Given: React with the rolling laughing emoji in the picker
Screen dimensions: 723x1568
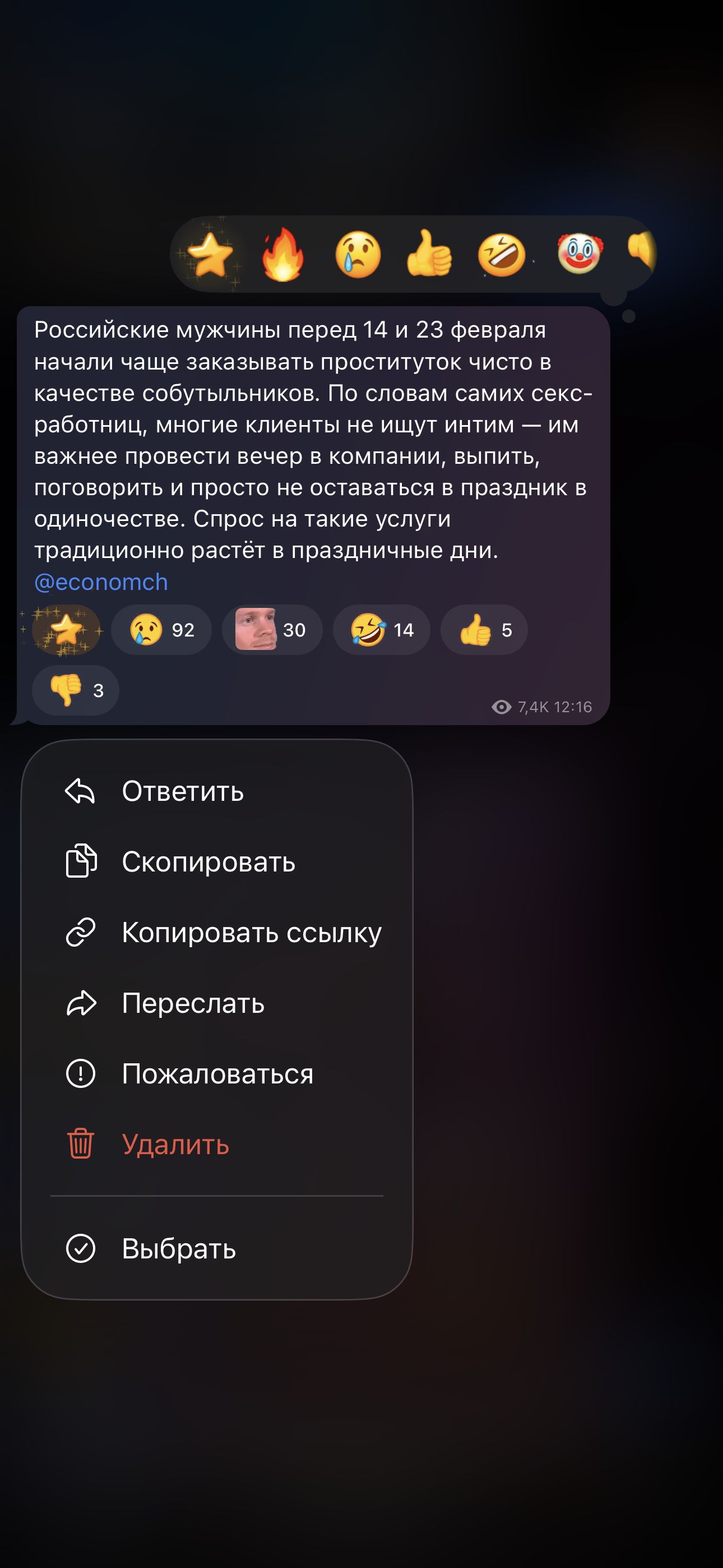Looking at the screenshot, I should pyautogui.click(x=502, y=255).
